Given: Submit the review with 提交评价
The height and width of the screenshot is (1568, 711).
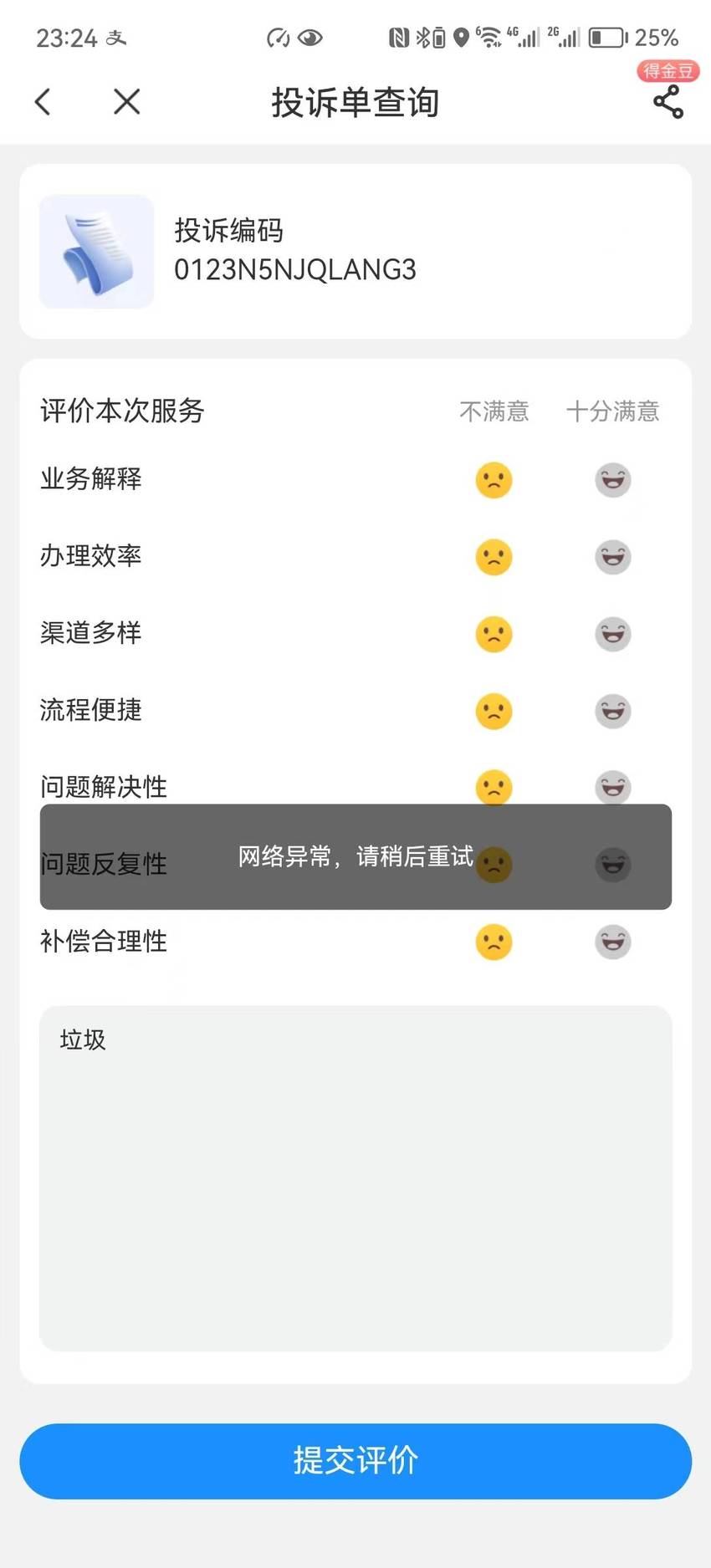Looking at the screenshot, I should (355, 1461).
